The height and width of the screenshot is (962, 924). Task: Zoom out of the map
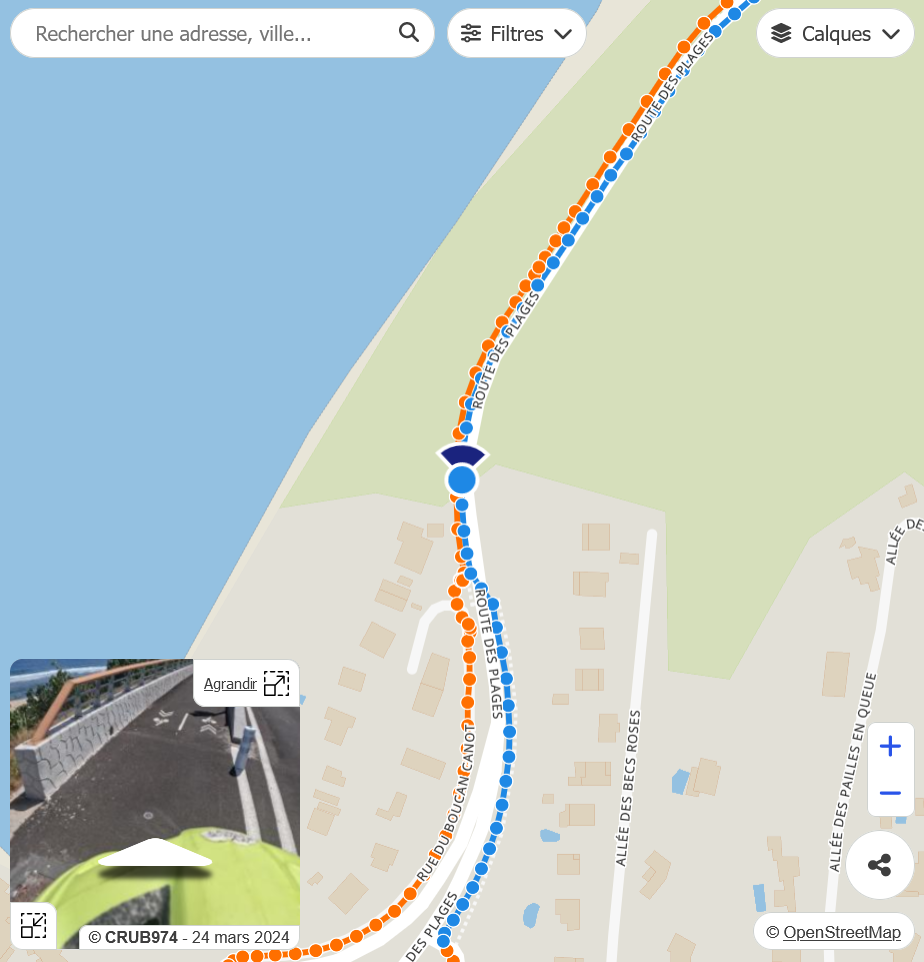click(x=889, y=793)
